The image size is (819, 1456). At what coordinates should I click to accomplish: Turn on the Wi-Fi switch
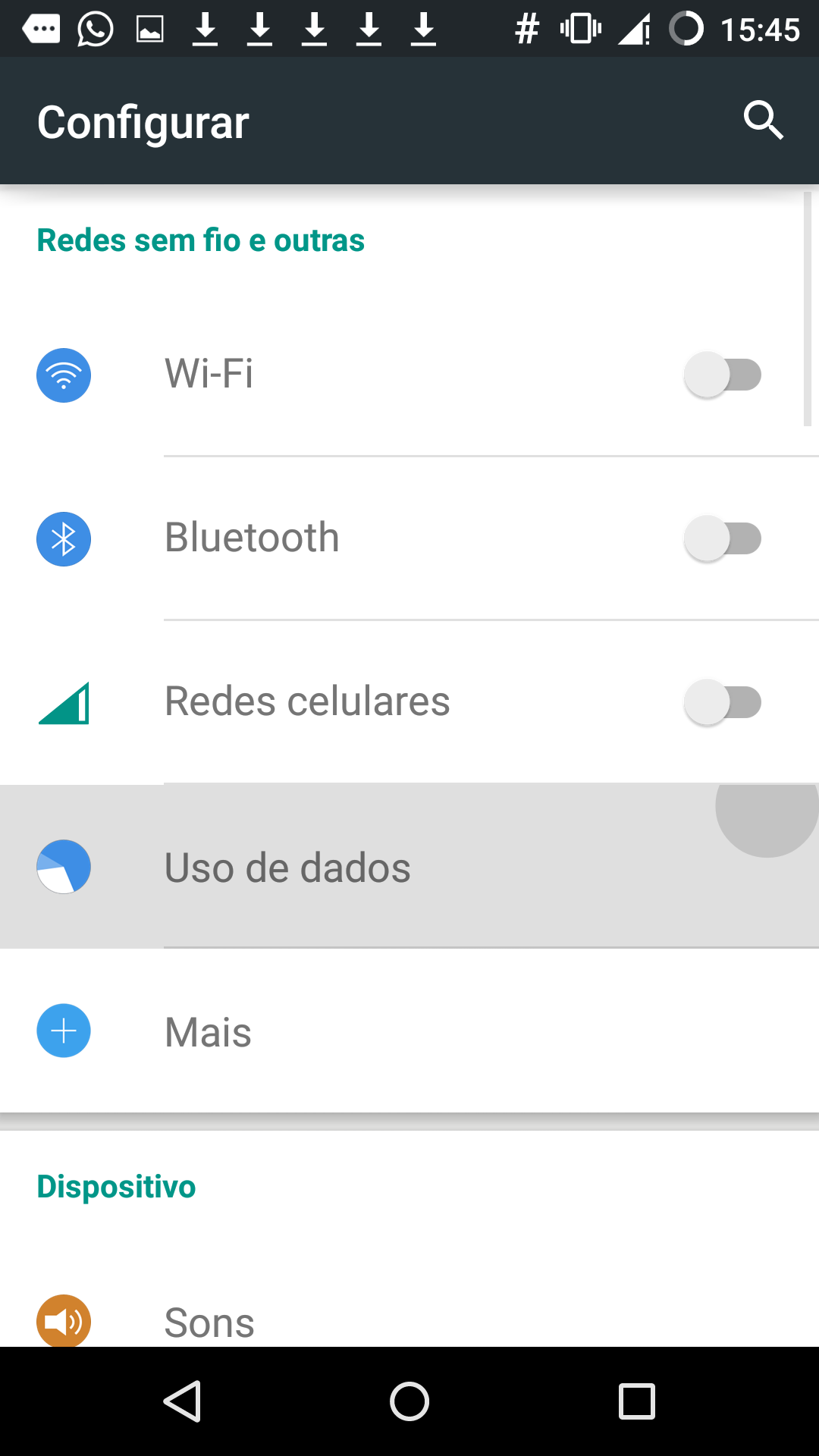coord(723,375)
